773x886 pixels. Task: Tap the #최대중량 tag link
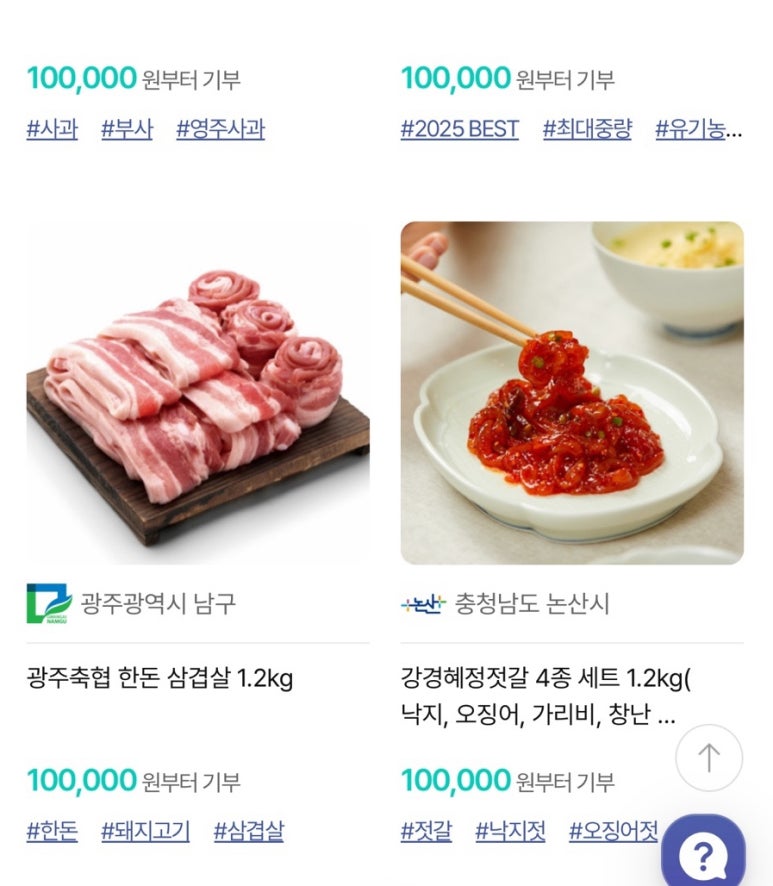(587, 129)
